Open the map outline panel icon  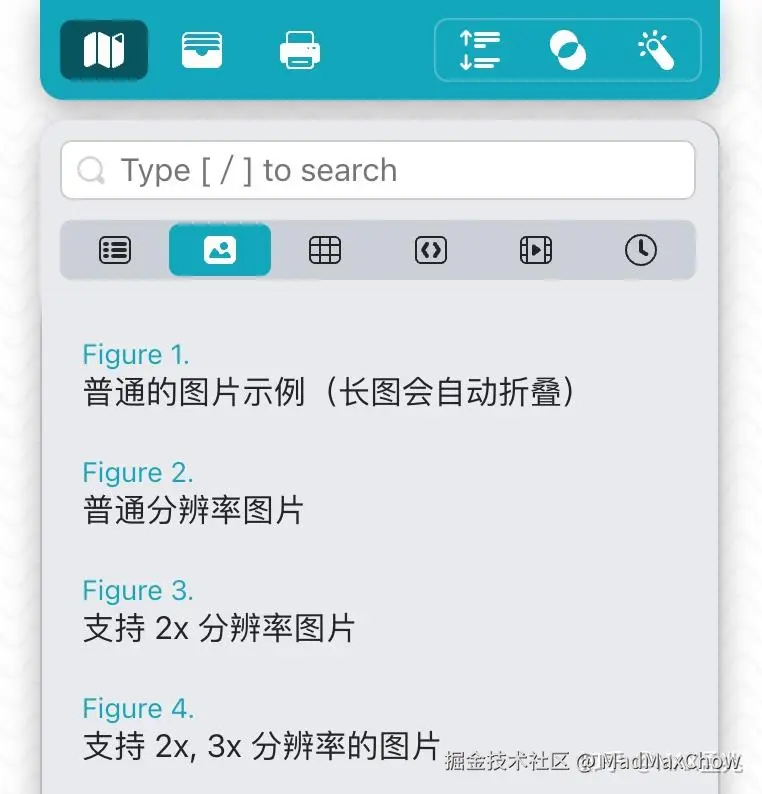[103, 49]
